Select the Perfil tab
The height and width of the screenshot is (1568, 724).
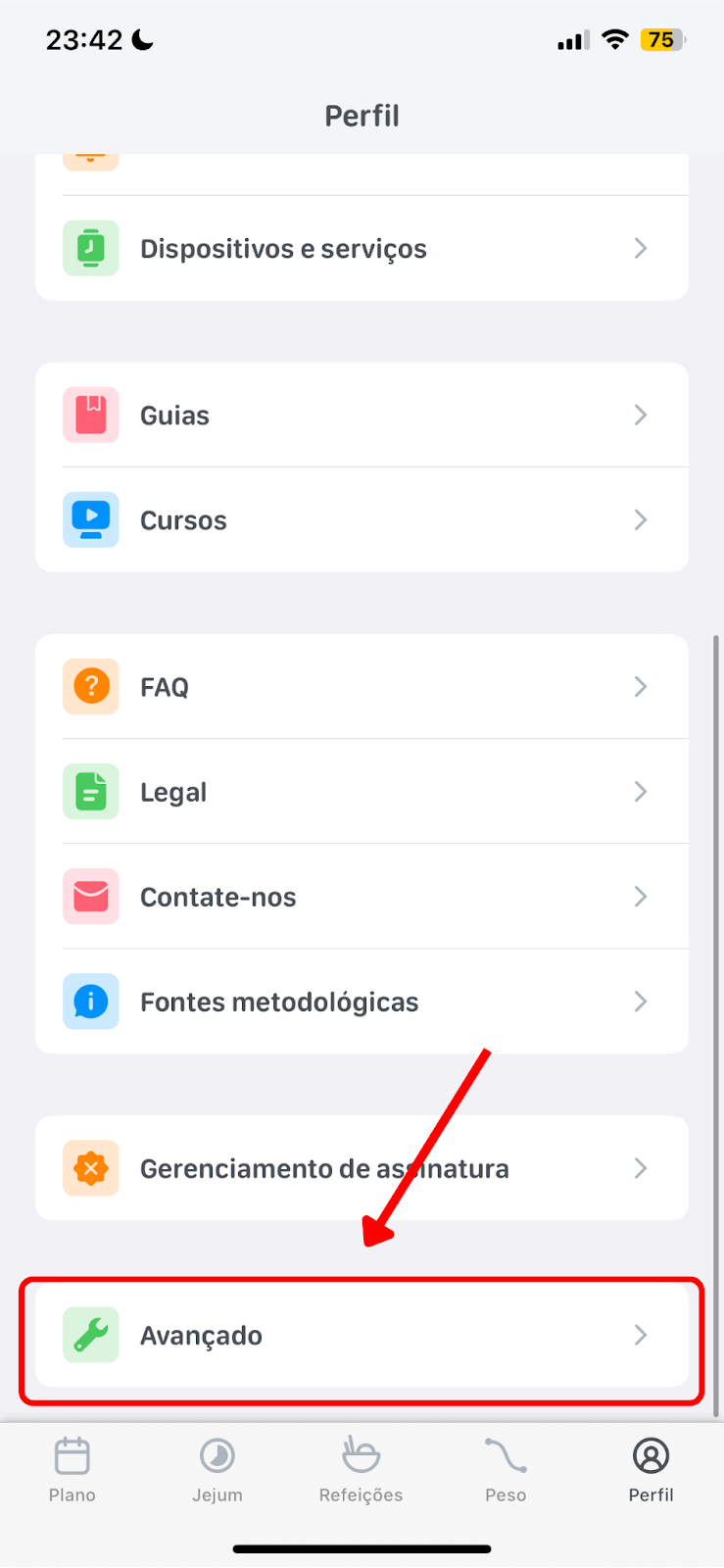click(x=651, y=1469)
